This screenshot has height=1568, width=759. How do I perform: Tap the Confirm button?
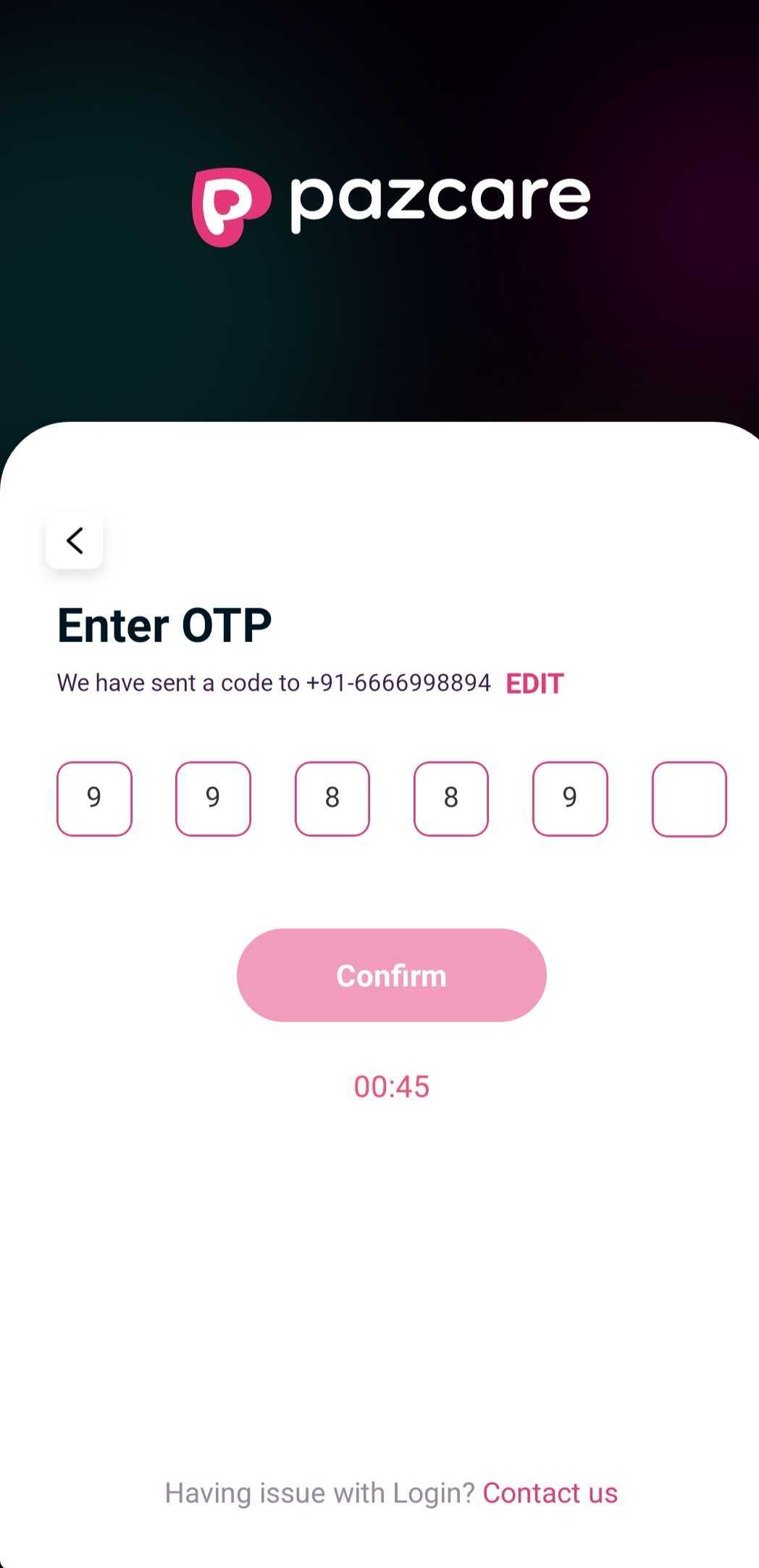[x=391, y=975]
